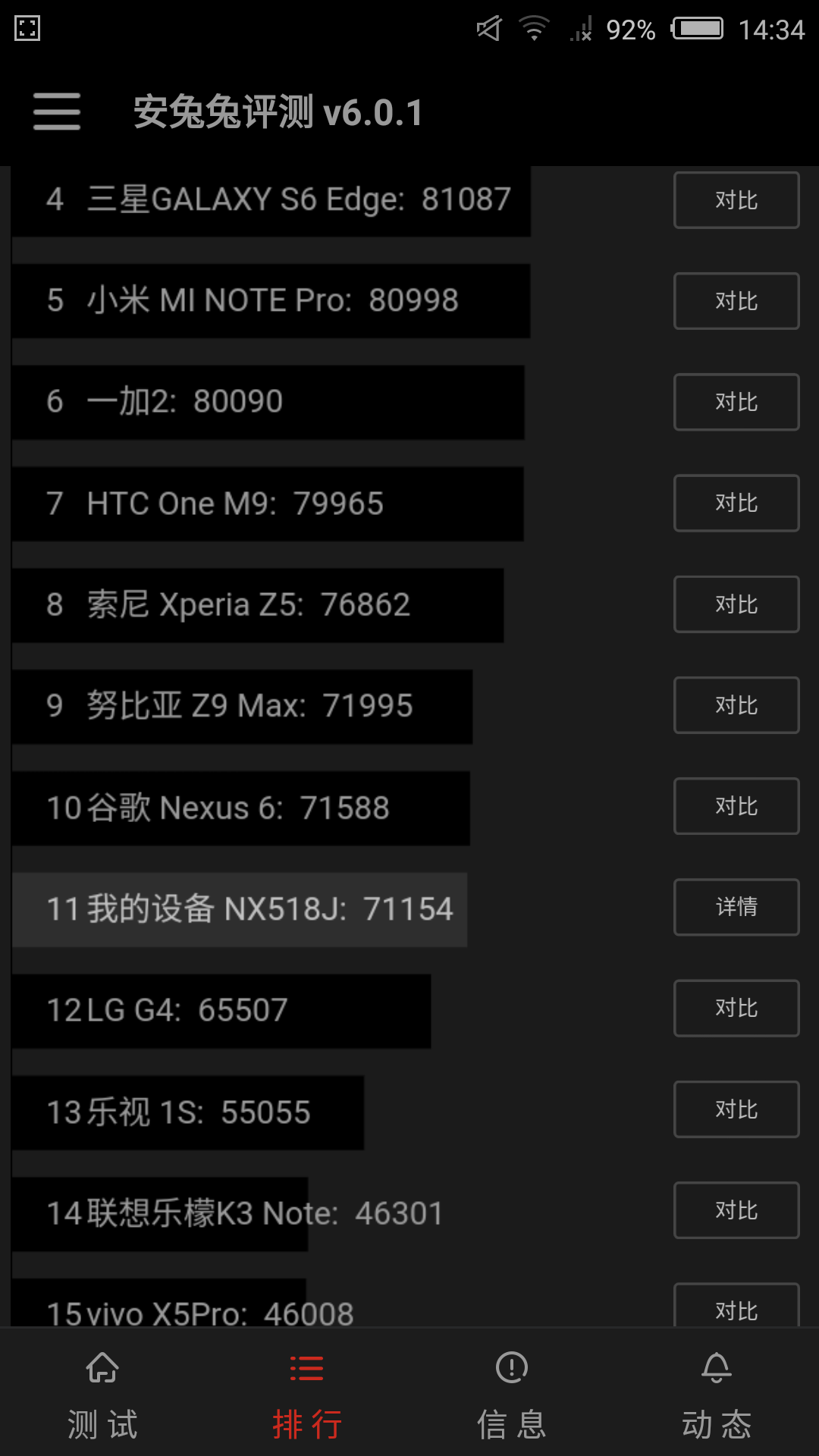
Task: Compare with 联想乐檬K3 Note
Action: point(736,1210)
